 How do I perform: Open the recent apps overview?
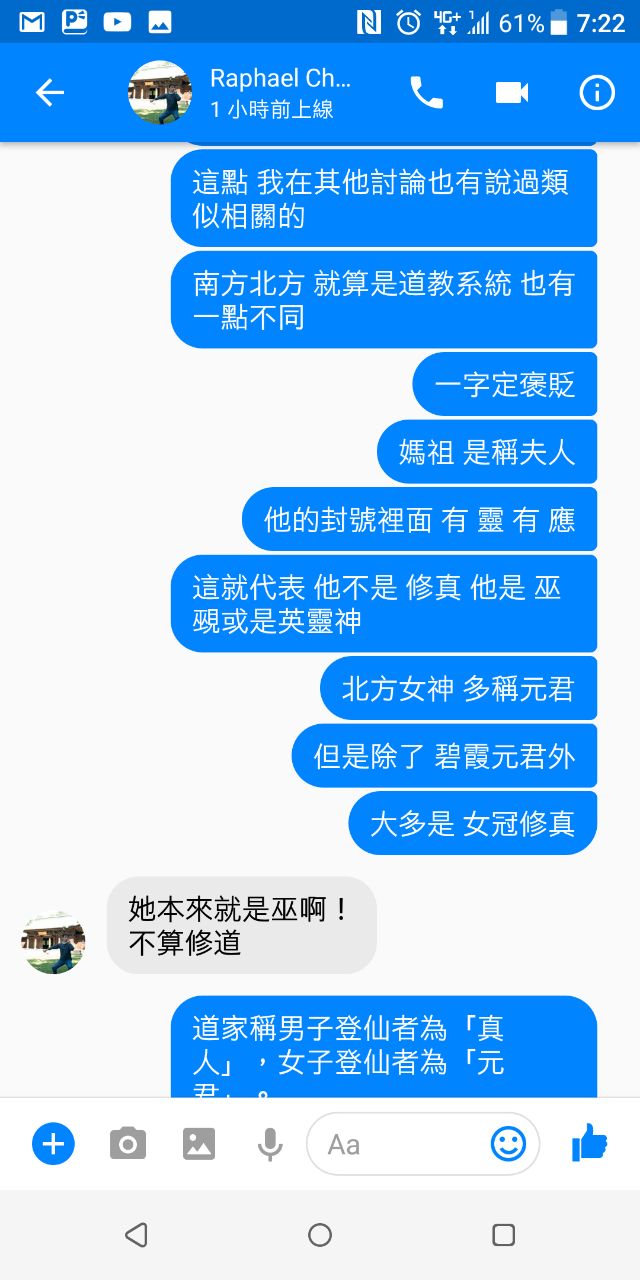pos(504,1235)
